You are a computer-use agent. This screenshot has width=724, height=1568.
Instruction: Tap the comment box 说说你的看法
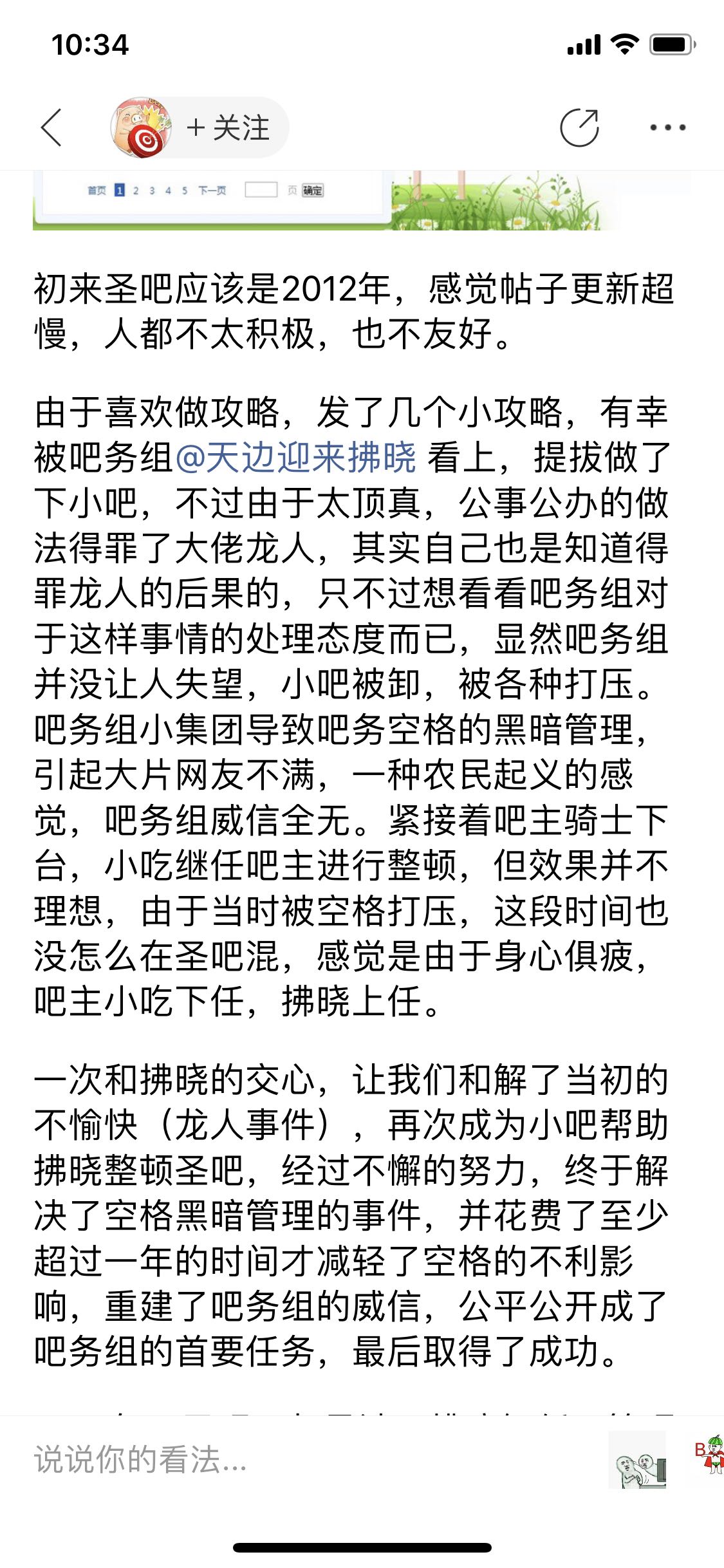309,1460
